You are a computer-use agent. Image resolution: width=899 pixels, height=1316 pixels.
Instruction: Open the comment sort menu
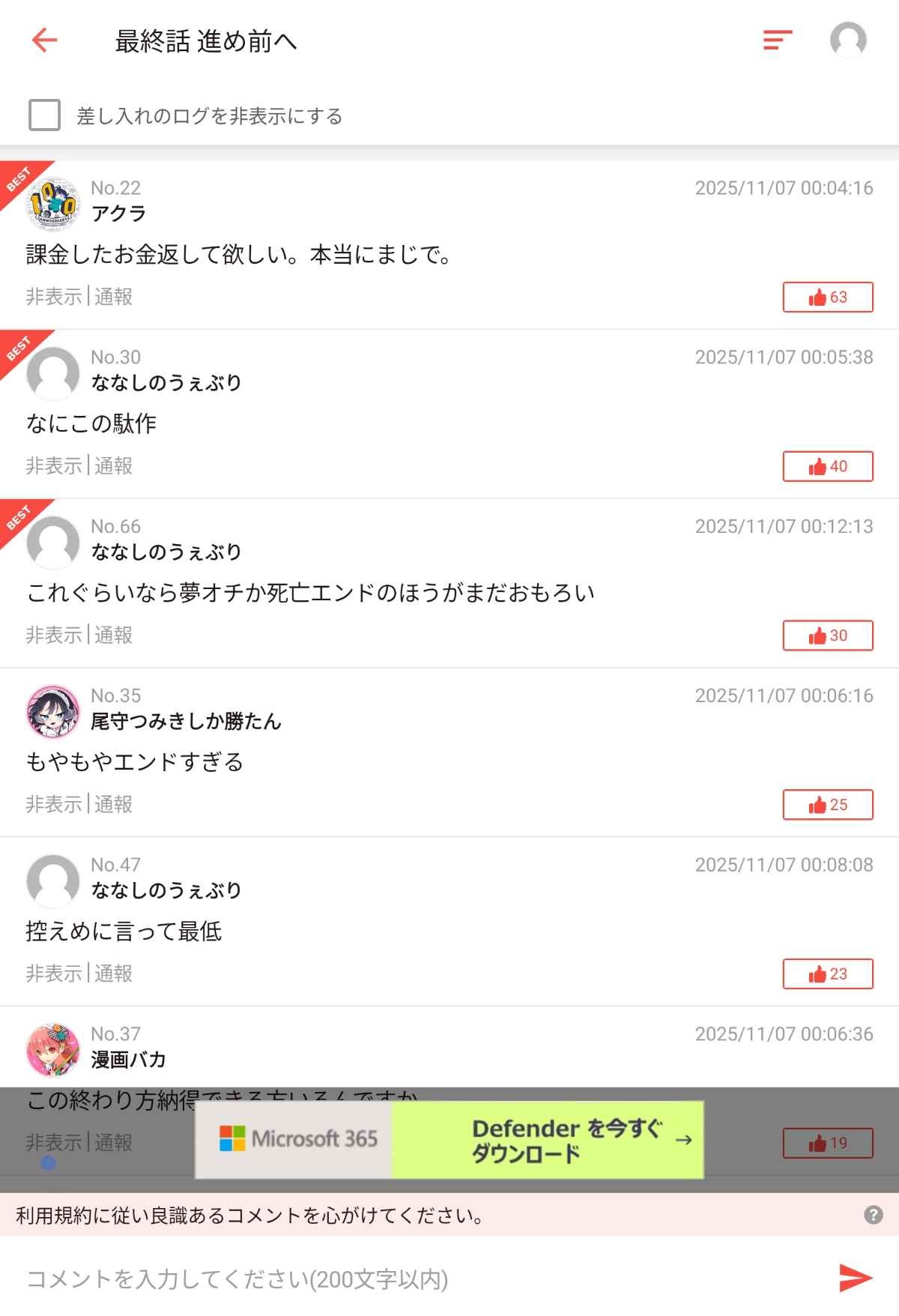pyautogui.click(x=777, y=40)
